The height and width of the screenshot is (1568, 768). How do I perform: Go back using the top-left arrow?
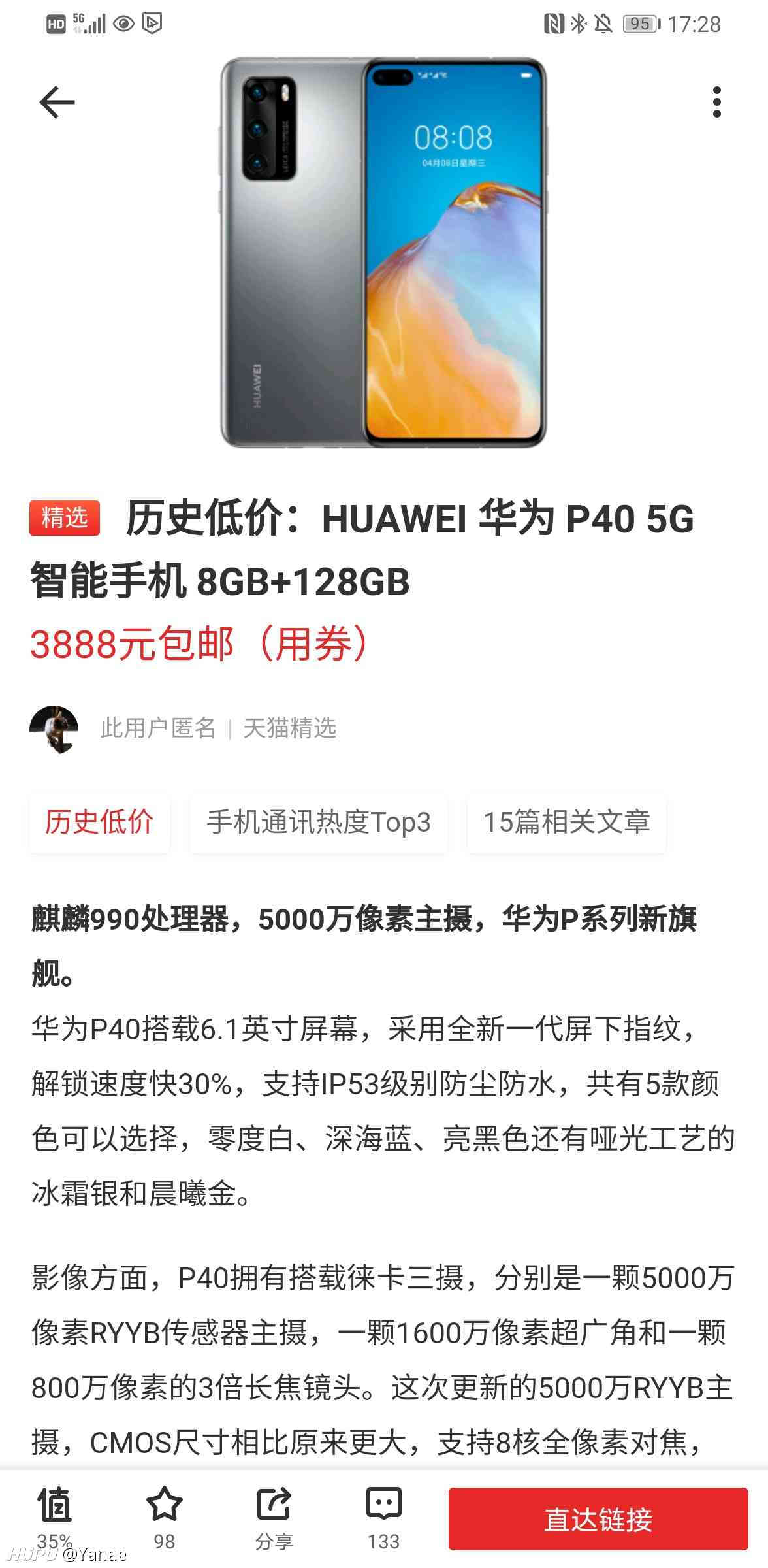point(57,103)
